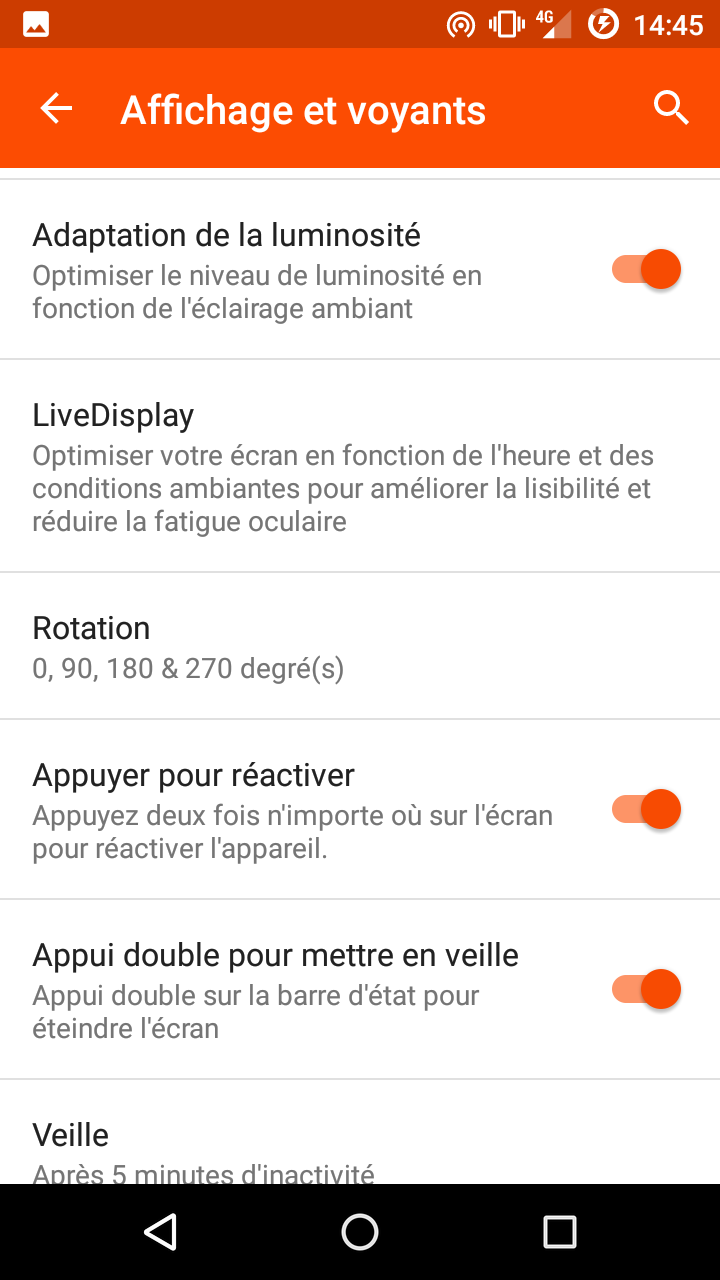Toggle Appui double pour mettre en veille
Screen dimensions: 720x1280
tap(647, 990)
